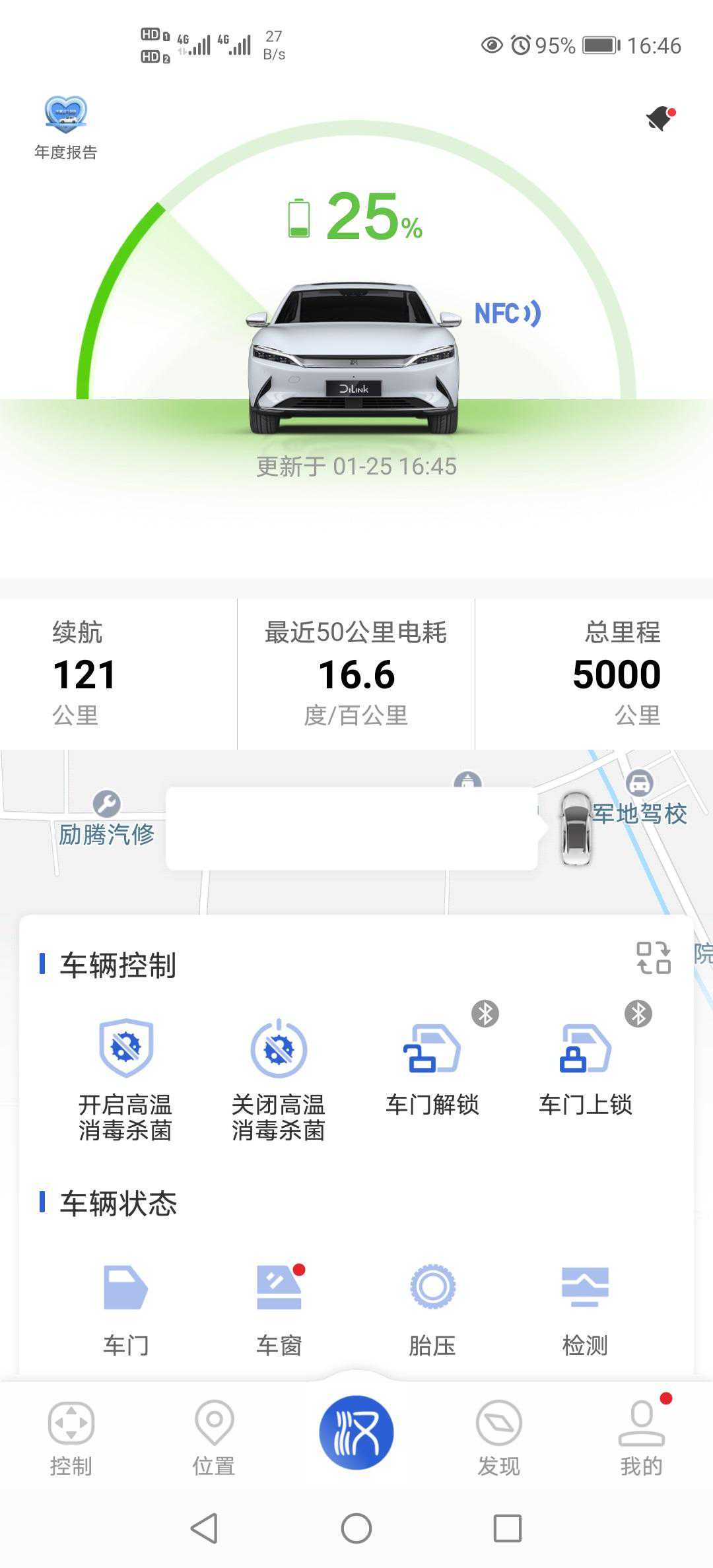Open the notifications bell
This screenshot has height=1568, width=713.
[x=660, y=119]
